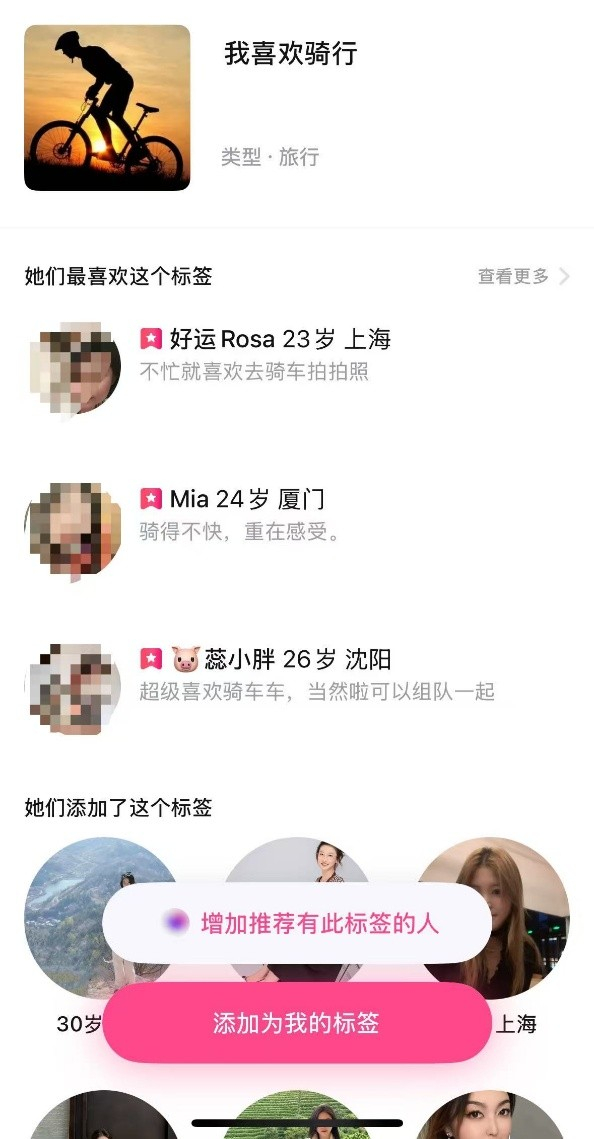Open 好运 Rosa's profile row

tap(297, 370)
